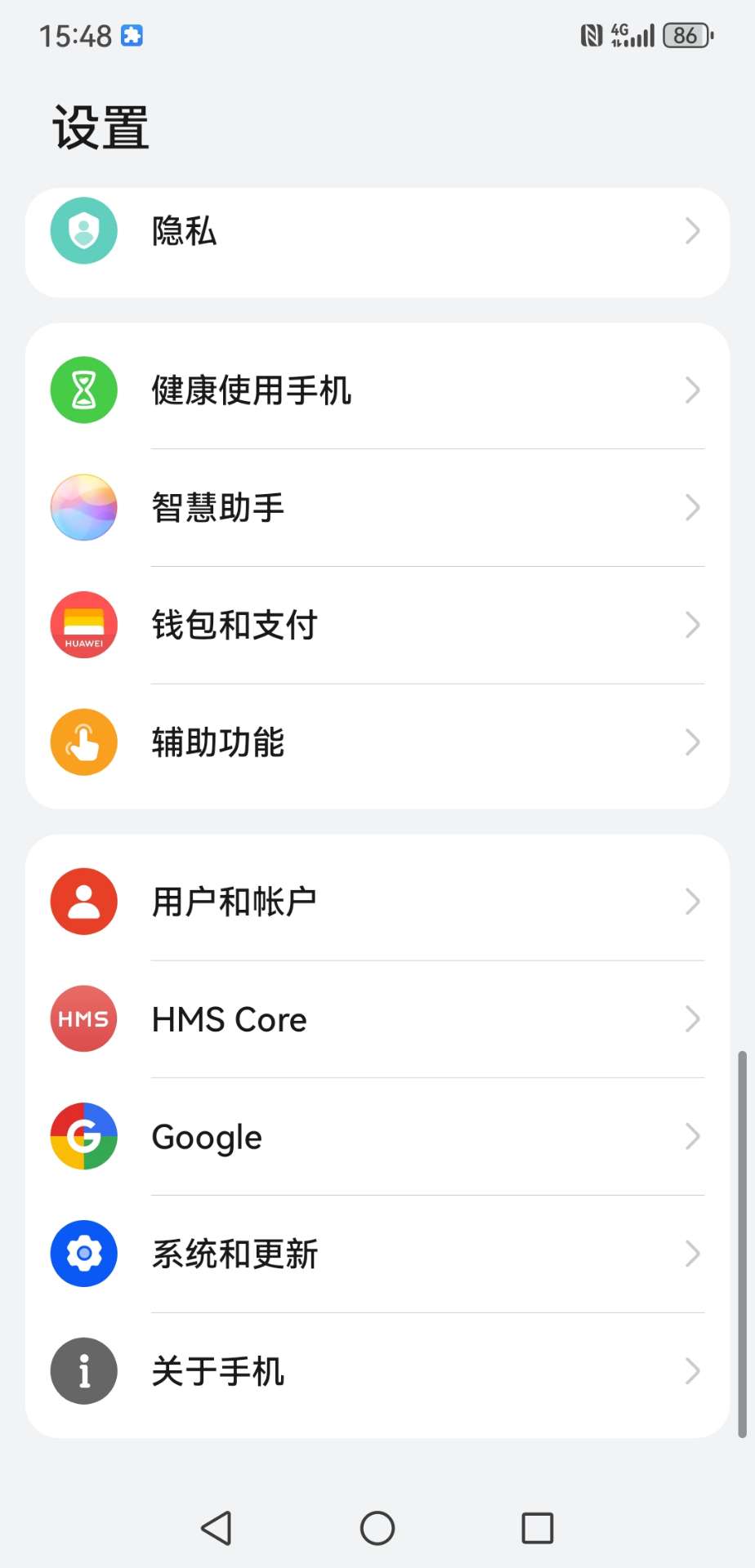Open 钱包和支付 wallet settings
Screen dimensions: 755x1568
click(377, 625)
